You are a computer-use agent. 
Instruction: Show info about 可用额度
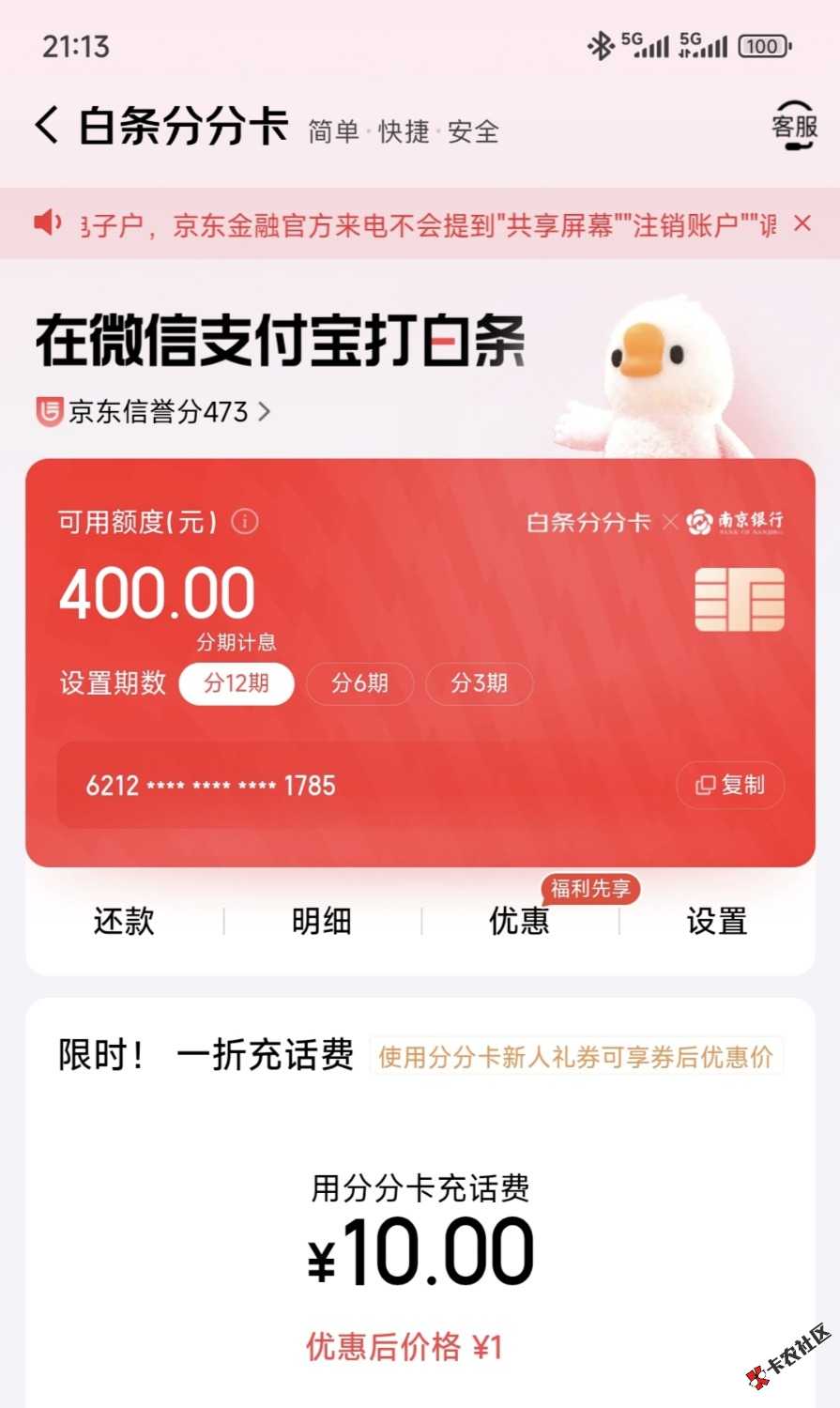[245, 521]
